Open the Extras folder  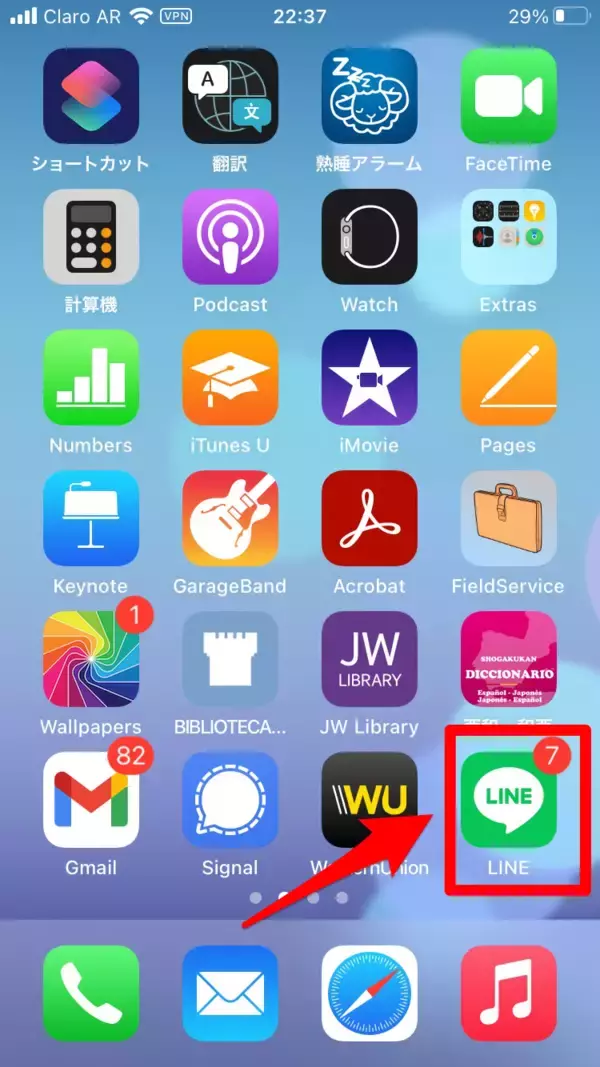pos(509,236)
